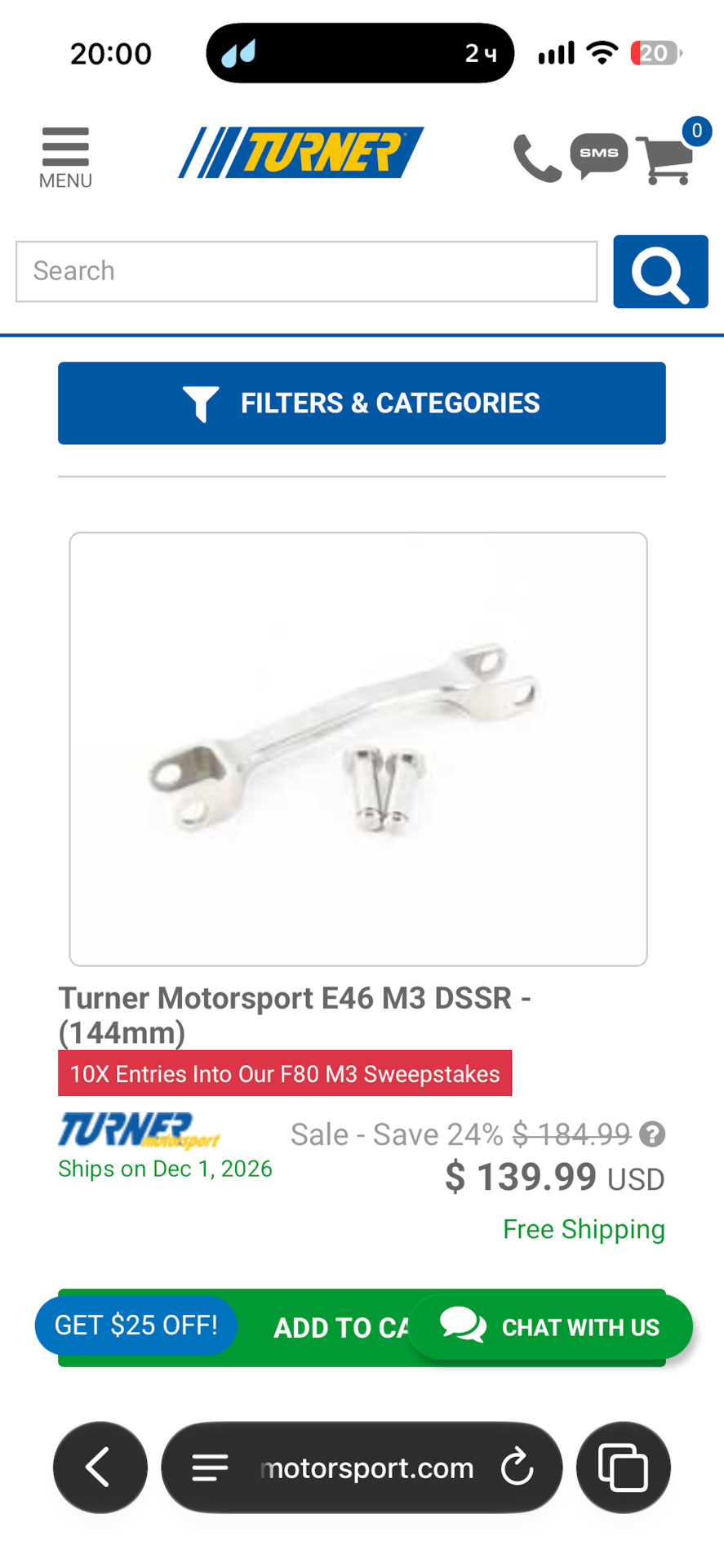724x1568 pixels.
Task: Call Turner via the phone icon
Action: 537,158
